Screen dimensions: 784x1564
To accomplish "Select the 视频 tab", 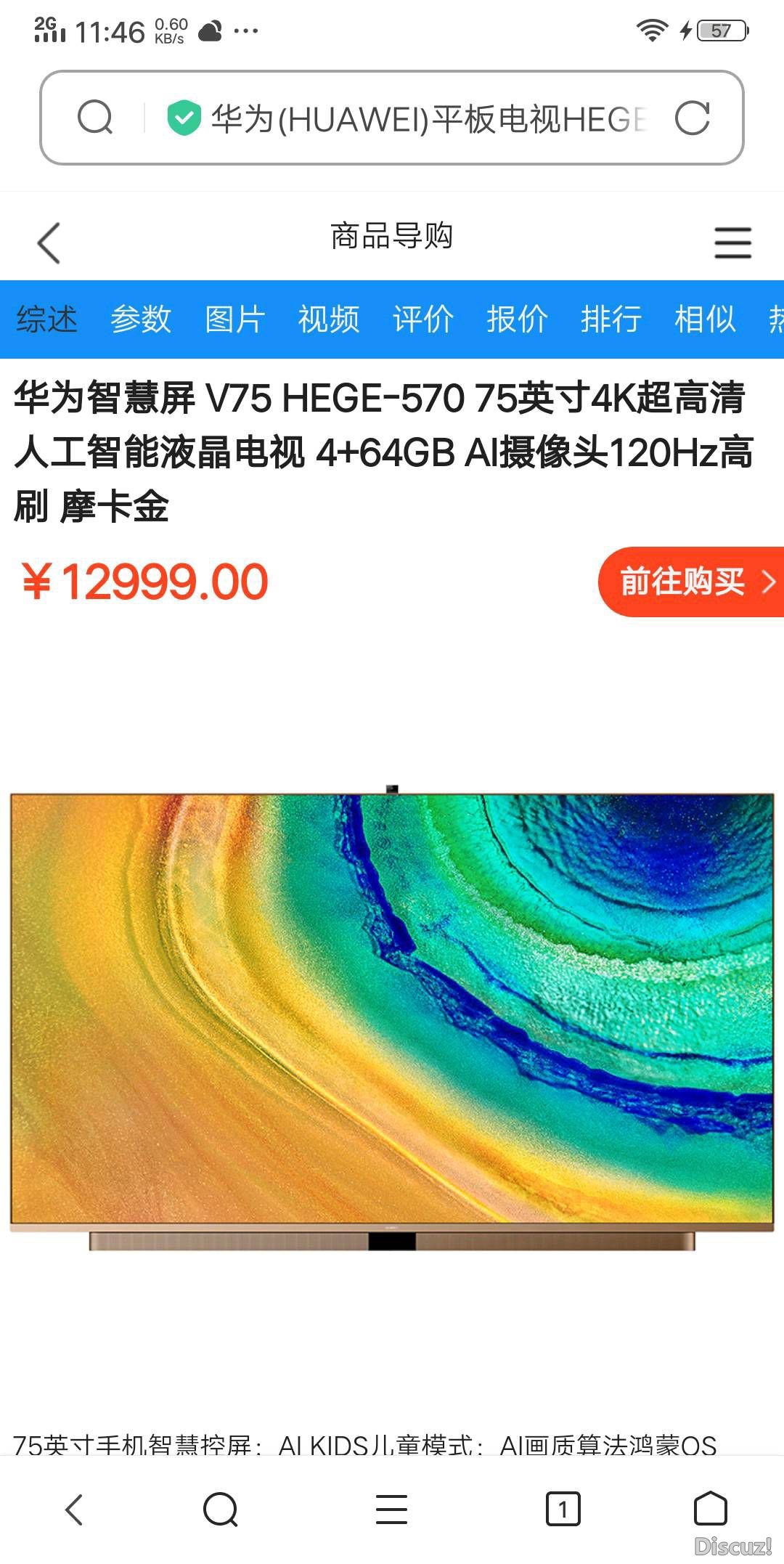I will point(329,319).
